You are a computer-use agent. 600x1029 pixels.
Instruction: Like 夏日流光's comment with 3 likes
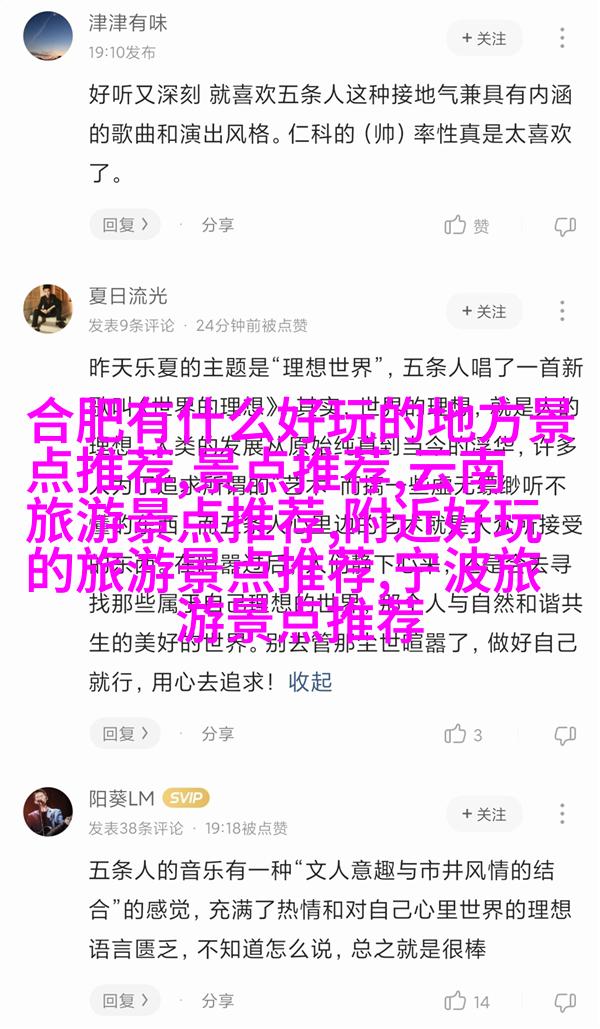coord(467,734)
